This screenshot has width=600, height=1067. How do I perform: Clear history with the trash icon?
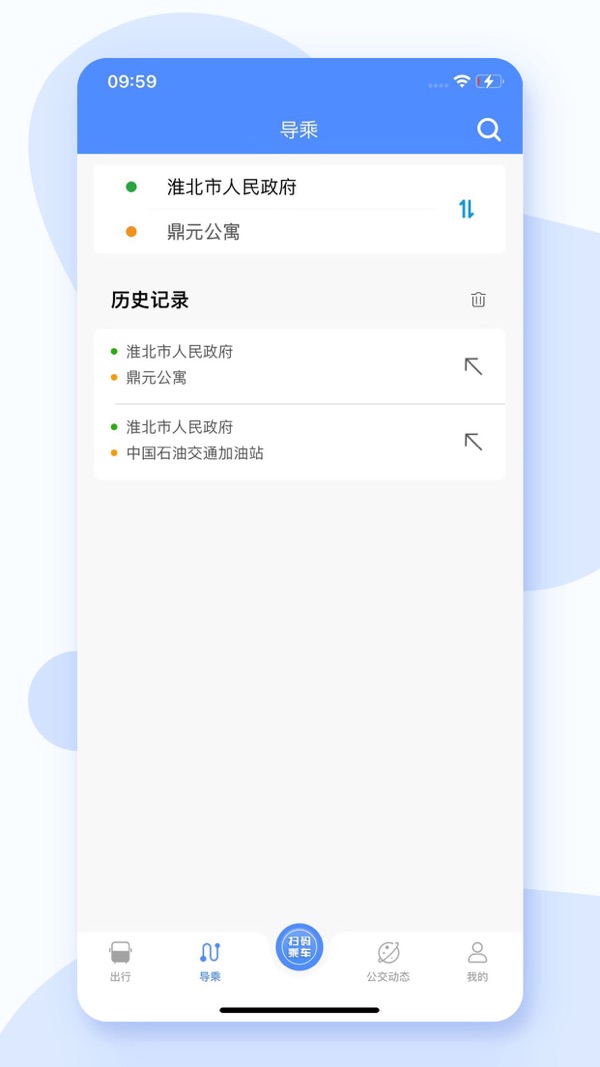point(478,300)
